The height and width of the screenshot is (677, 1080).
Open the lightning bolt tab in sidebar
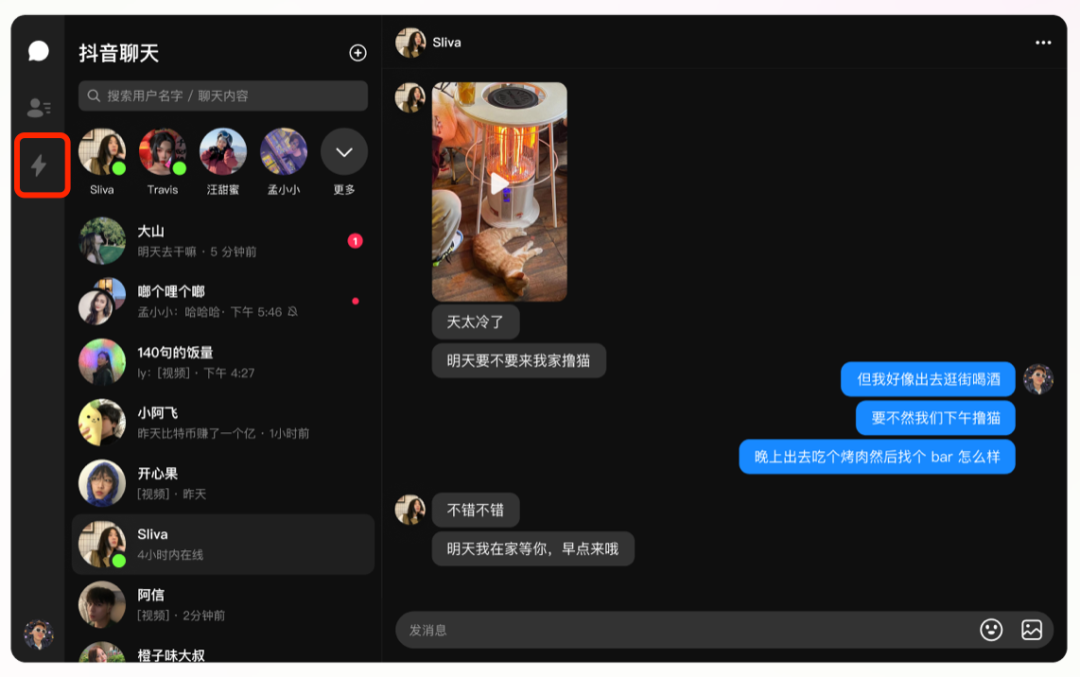pos(39,165)
